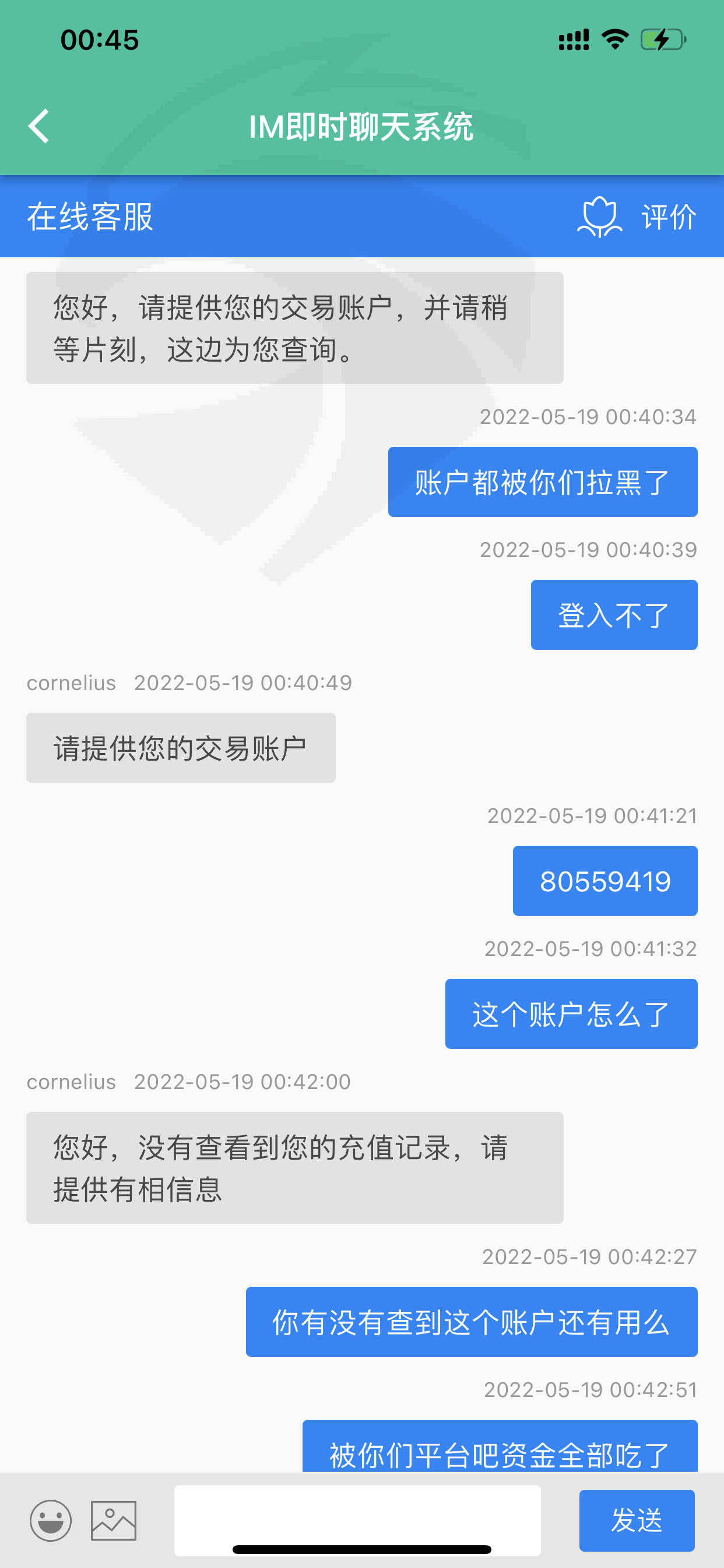Open the 评价 rating option
Image resolution: width=724 pixels, height=1568 pixels.
click(x=637, y=216)
